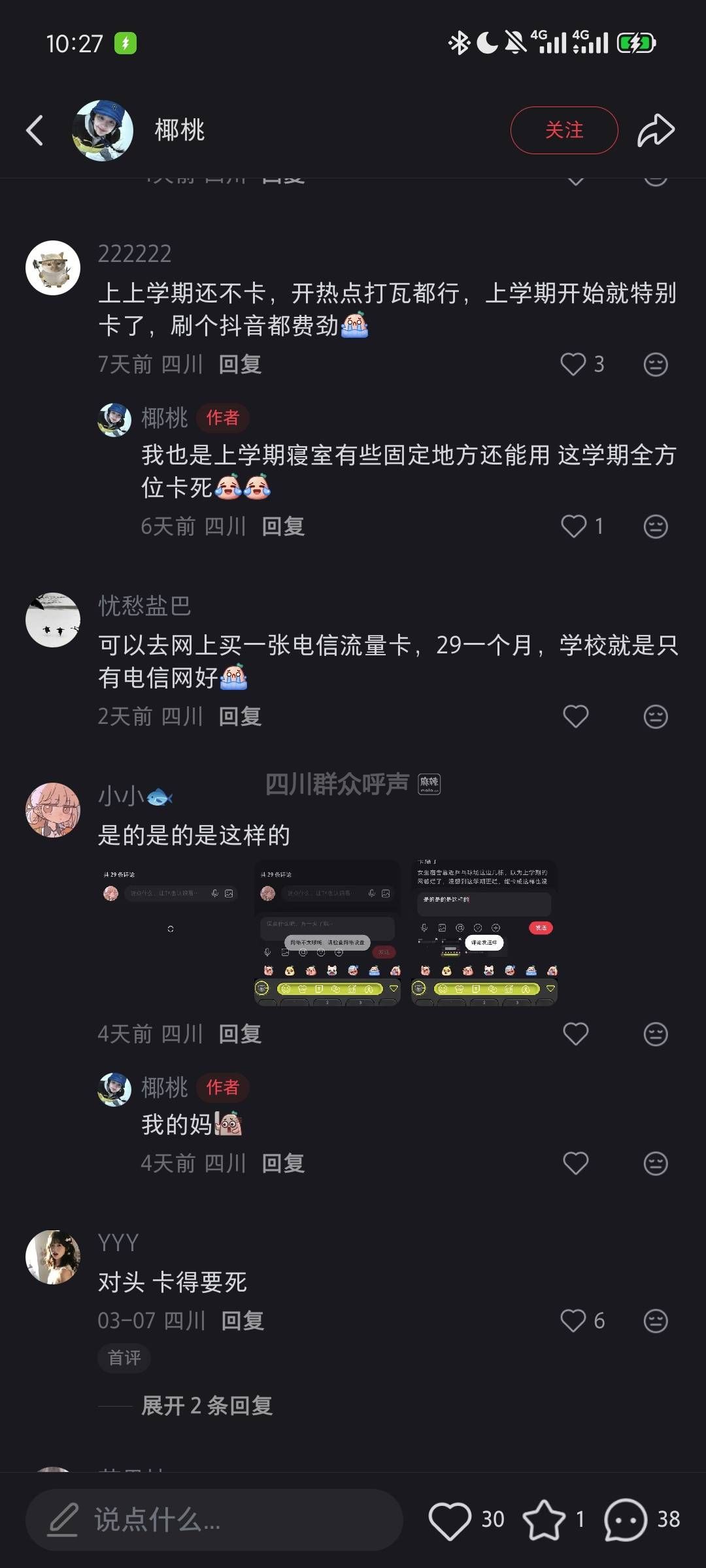Viewport: 706px width, 1568px height.
Task: Like YYY's comment 对头 卡得要死
Action: [x=574, y=1320]
